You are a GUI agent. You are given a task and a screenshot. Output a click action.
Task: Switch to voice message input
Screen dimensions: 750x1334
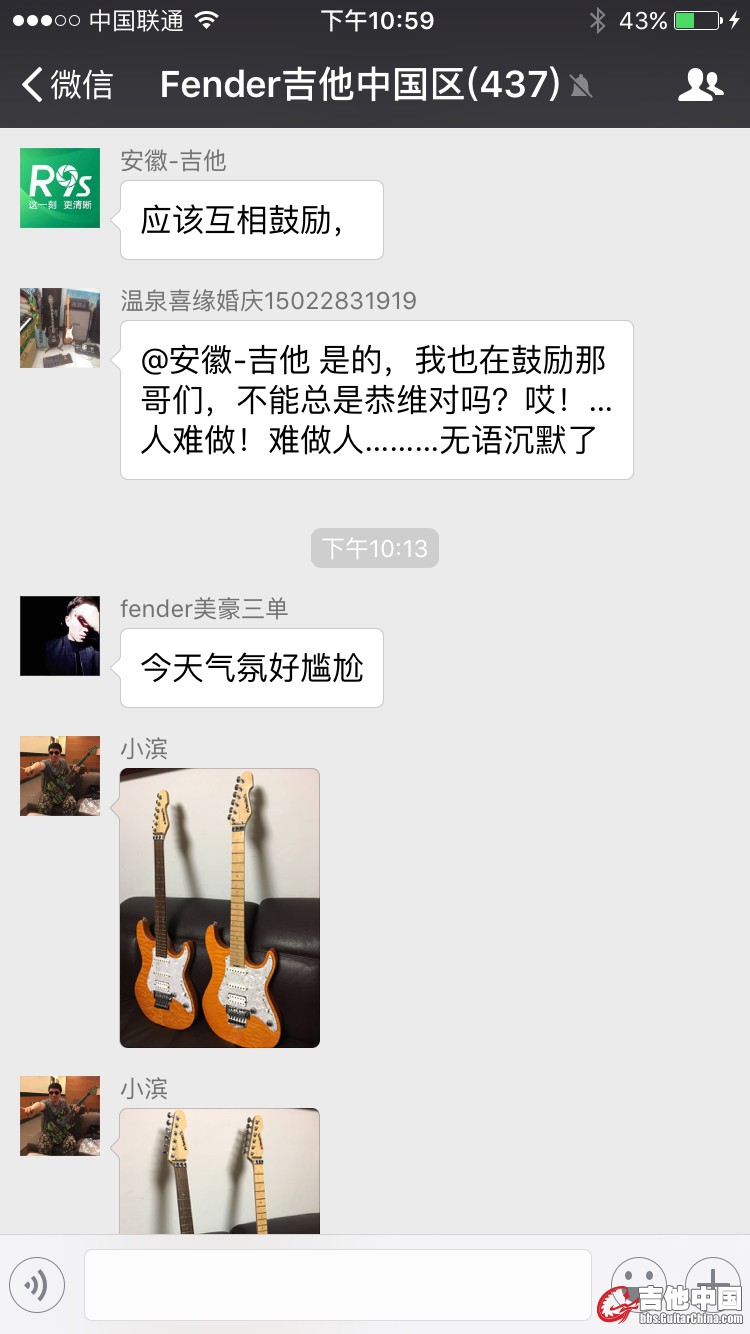(37, 1284)
